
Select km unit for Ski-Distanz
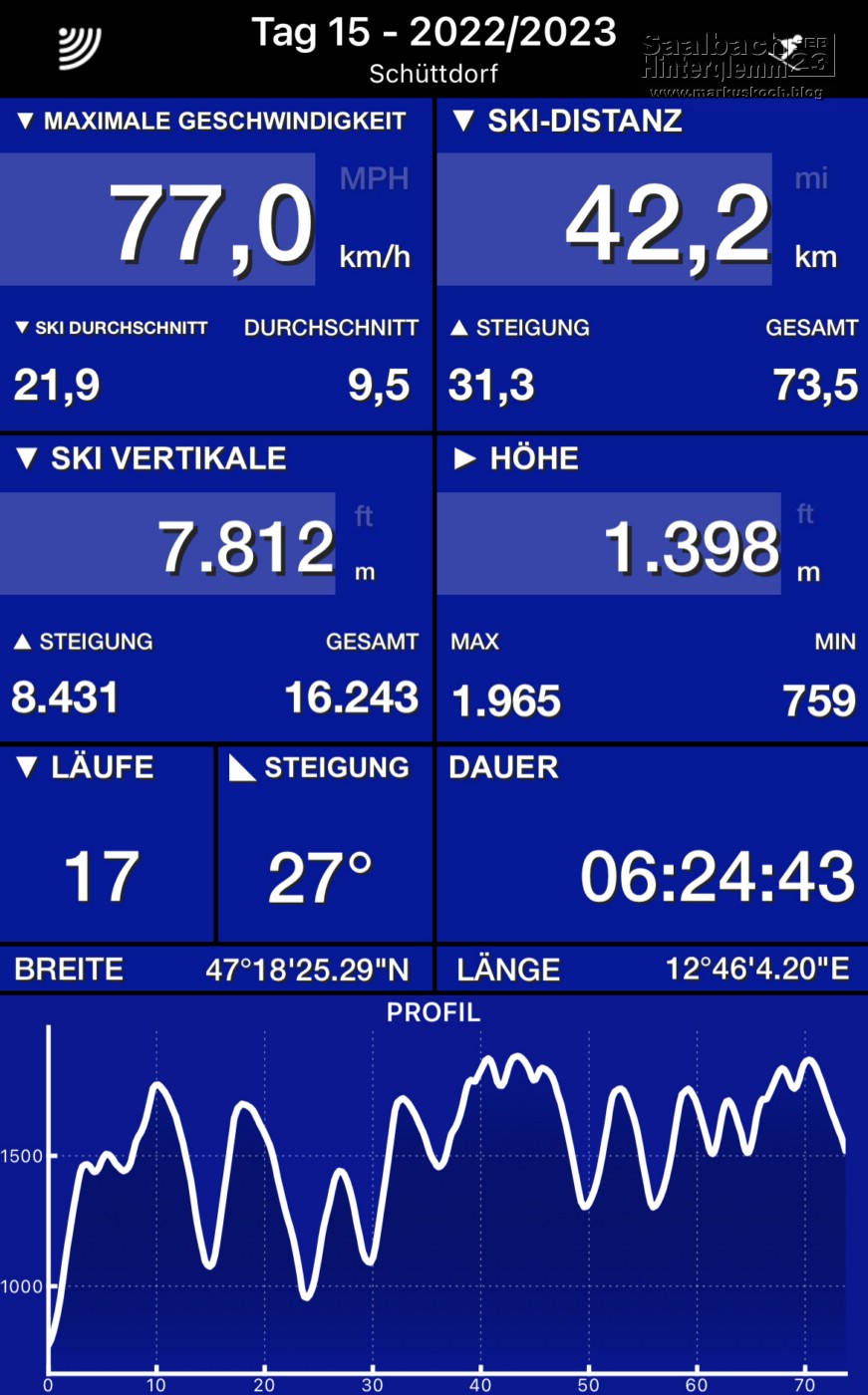pyautogui.click(x=815, y=257)
